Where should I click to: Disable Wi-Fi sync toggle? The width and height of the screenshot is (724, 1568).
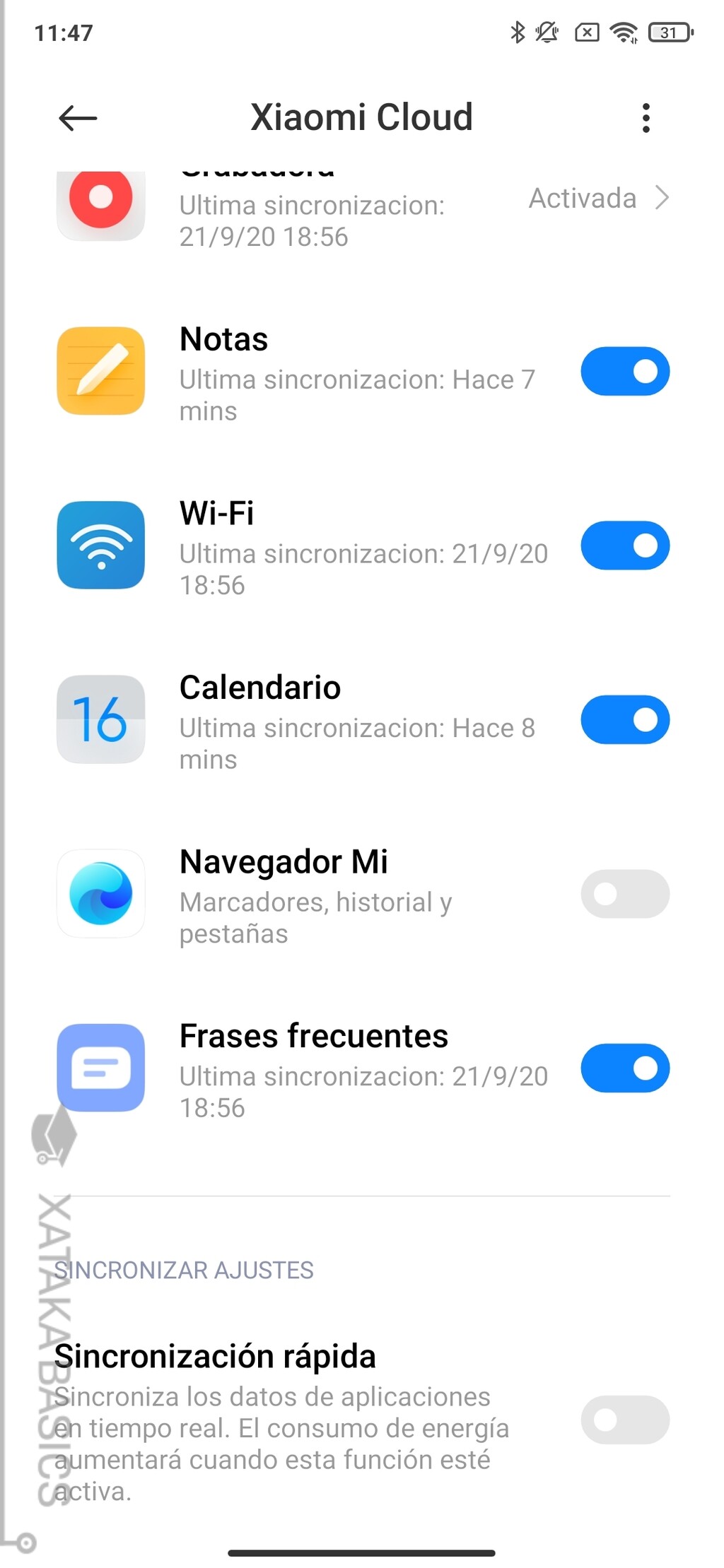625,546
